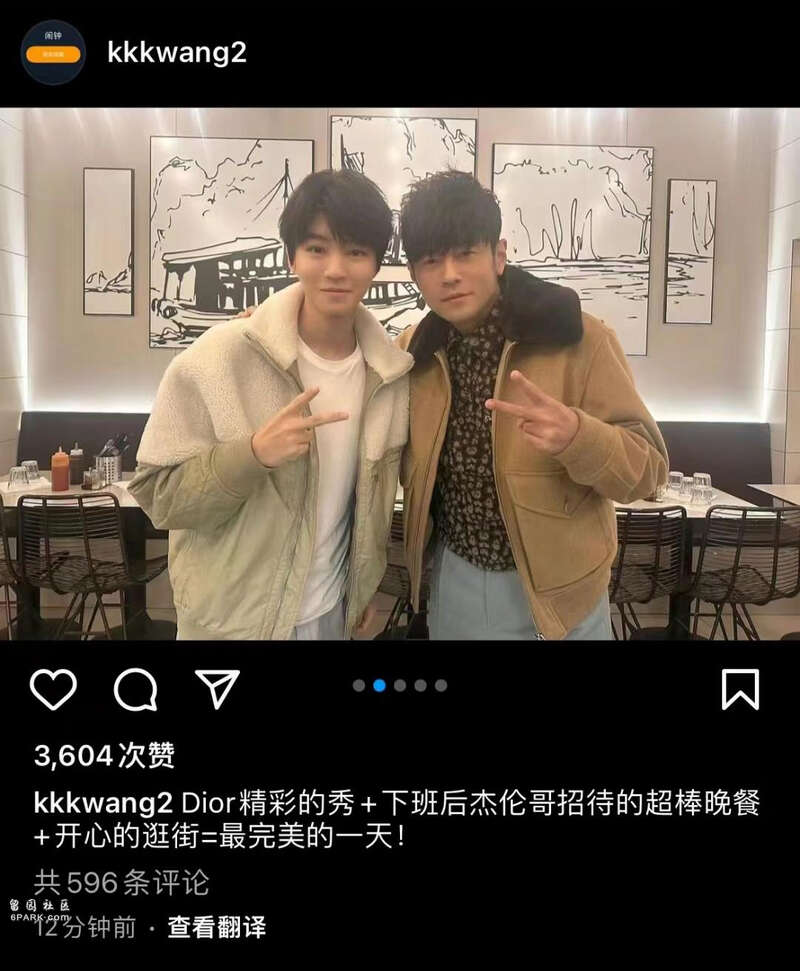Open the post photo
This screenshot has height=971, width=800.
pos(400,373)
